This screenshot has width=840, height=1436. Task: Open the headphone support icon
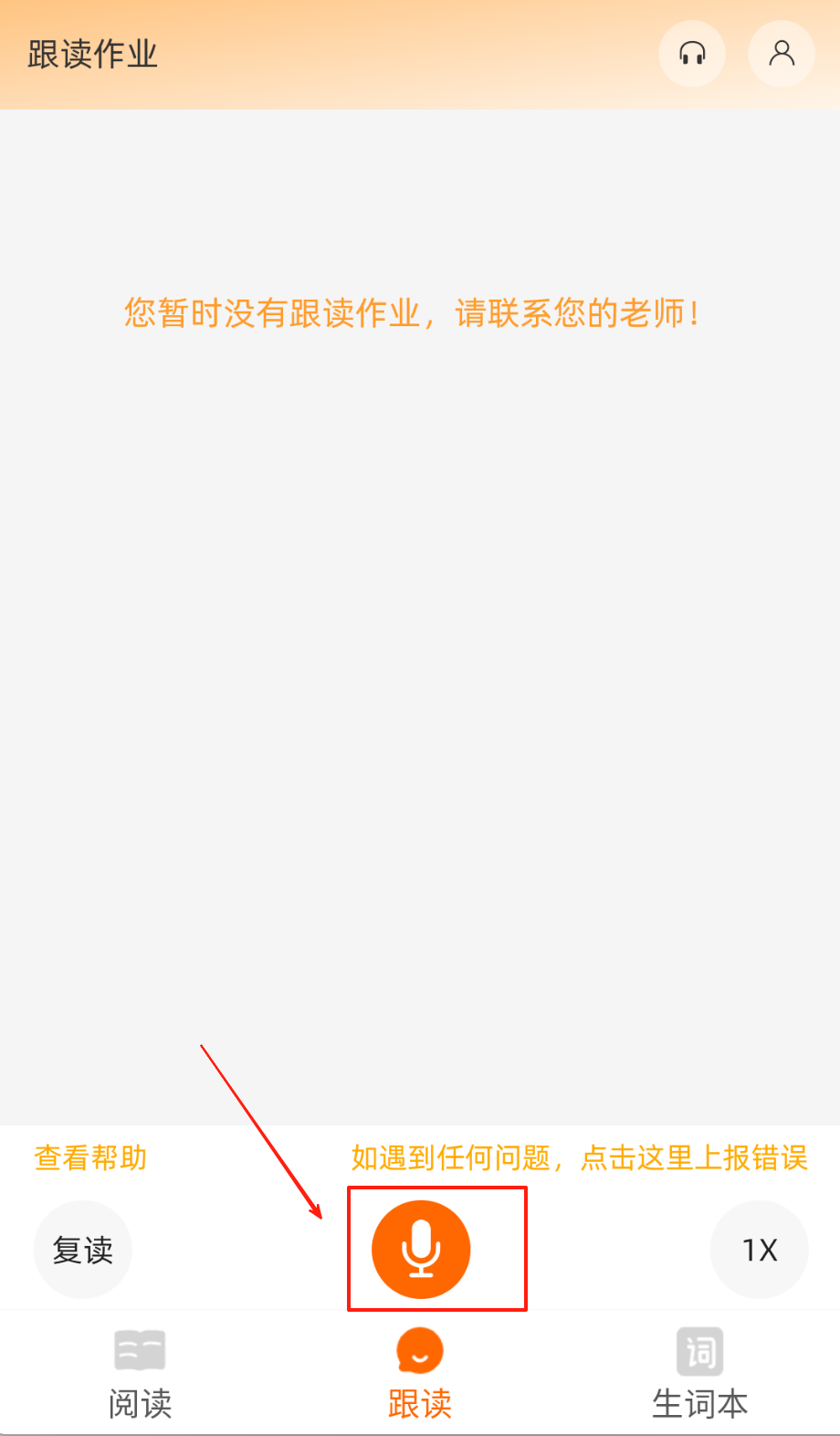(692, 54)
